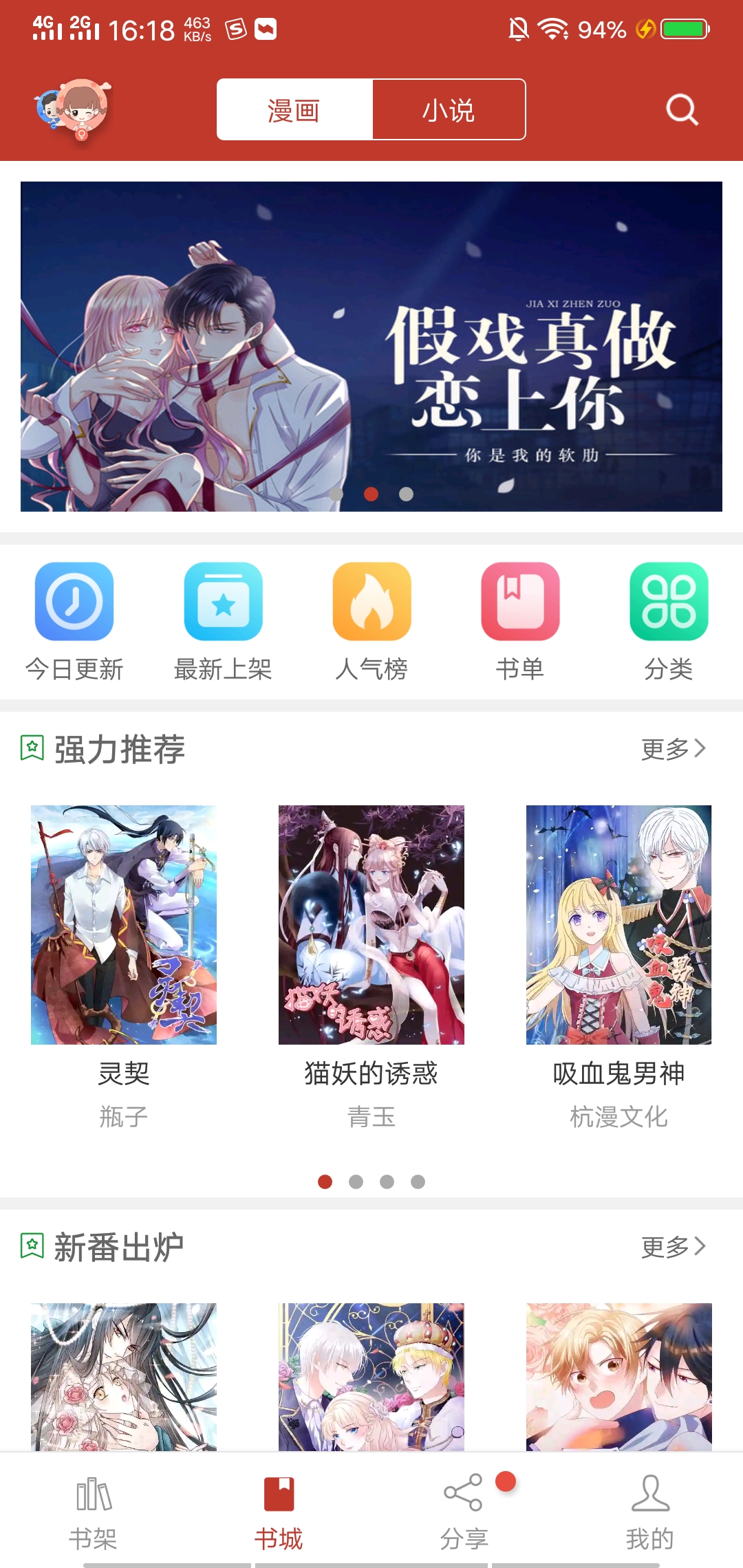
Task: Select the third banner carousel dot
Action: click(x=406, y=494)
